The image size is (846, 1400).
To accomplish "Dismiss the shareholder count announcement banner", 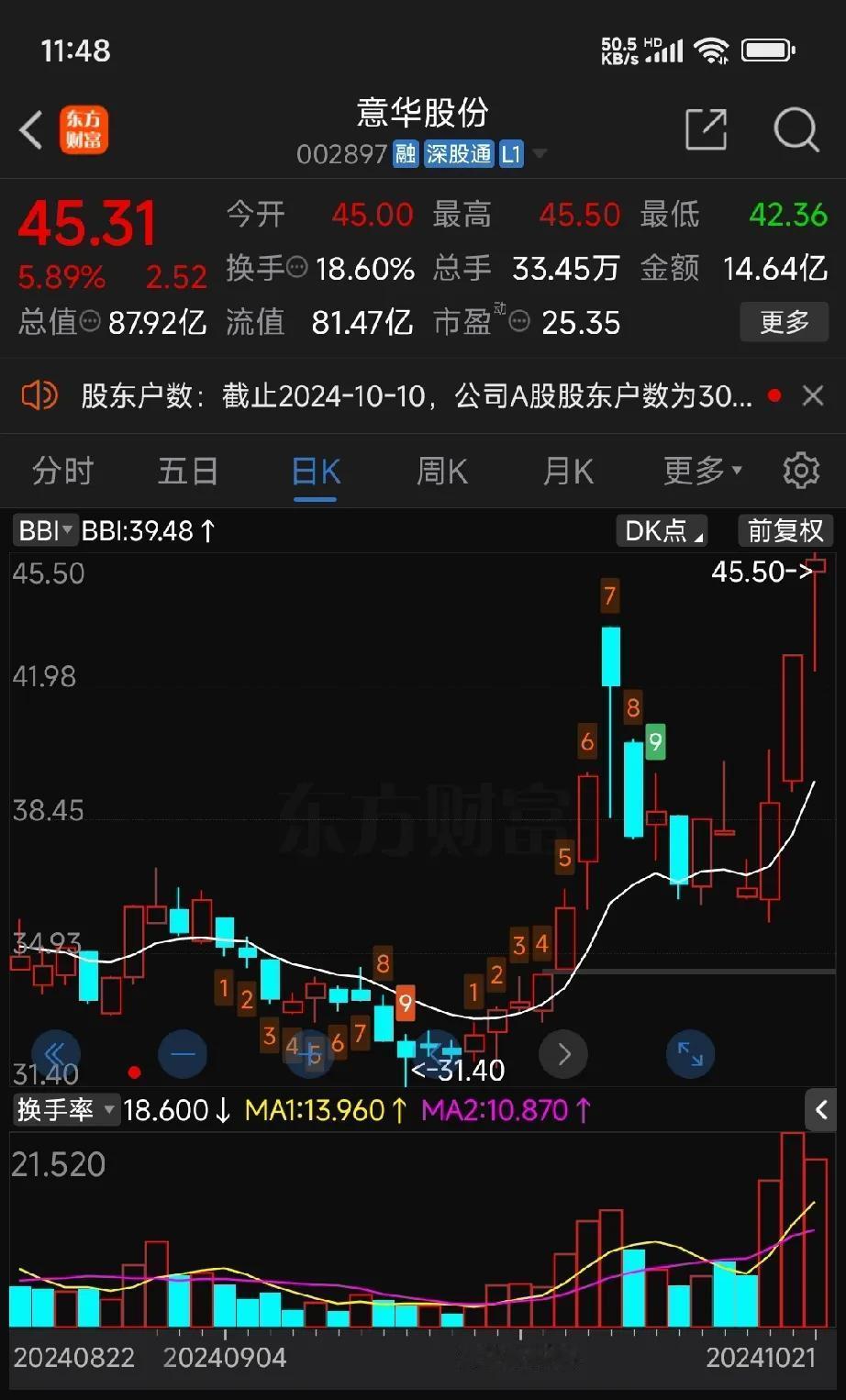I will click(x=812, y=396).
